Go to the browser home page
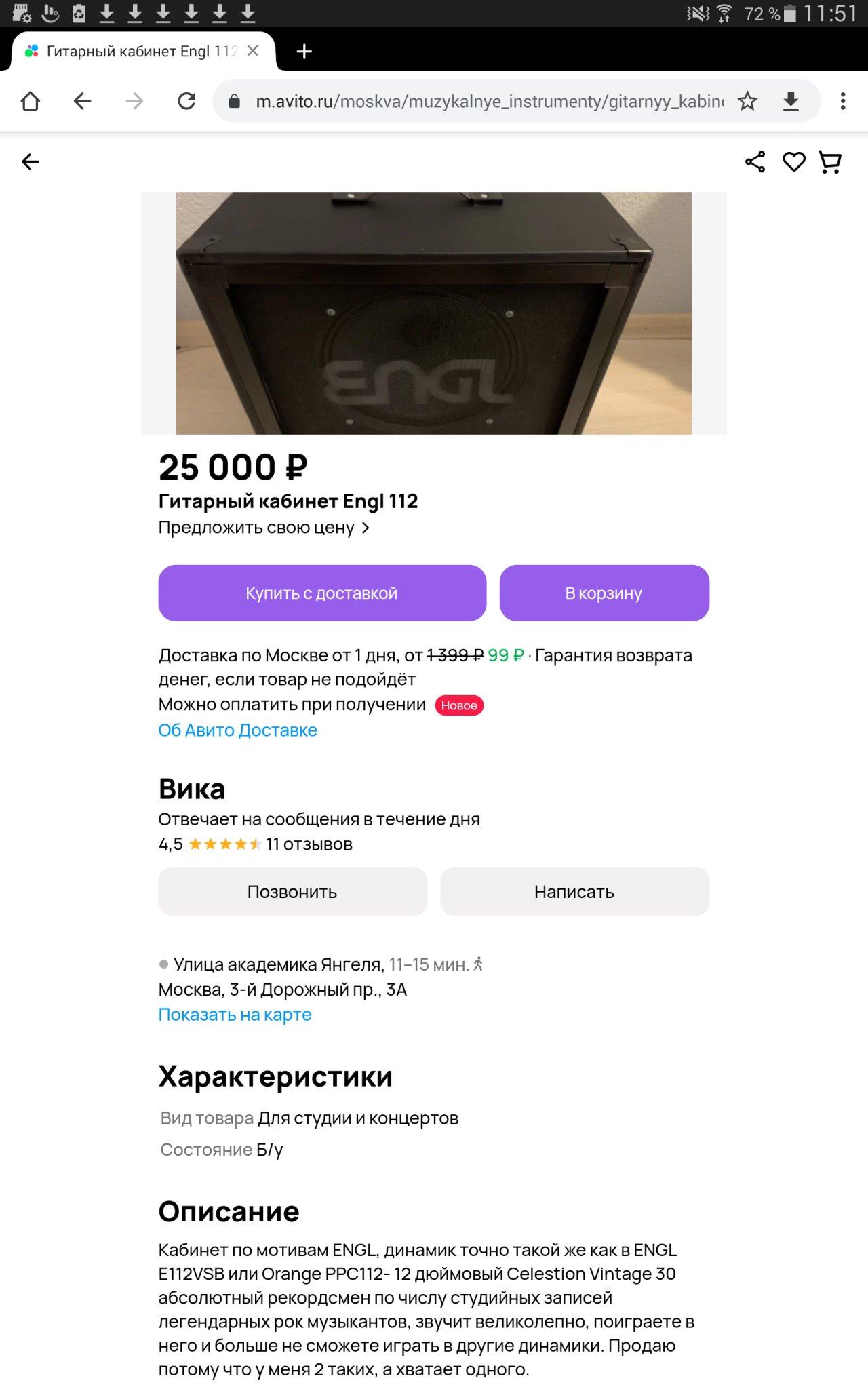 [x=31, y=101]
